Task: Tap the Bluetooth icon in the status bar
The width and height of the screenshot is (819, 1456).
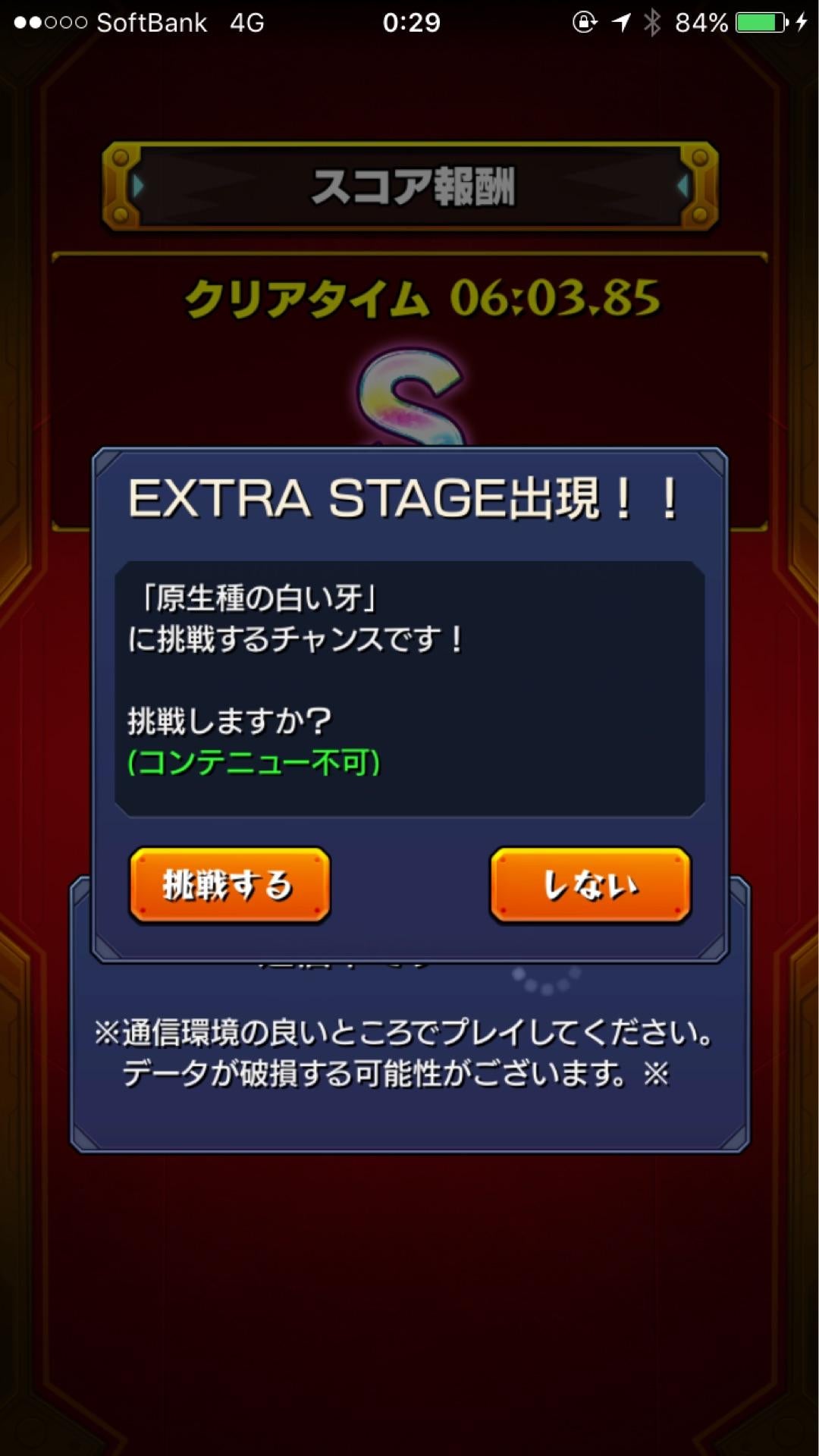Action: pyautogui.click(x=654, y=21)
